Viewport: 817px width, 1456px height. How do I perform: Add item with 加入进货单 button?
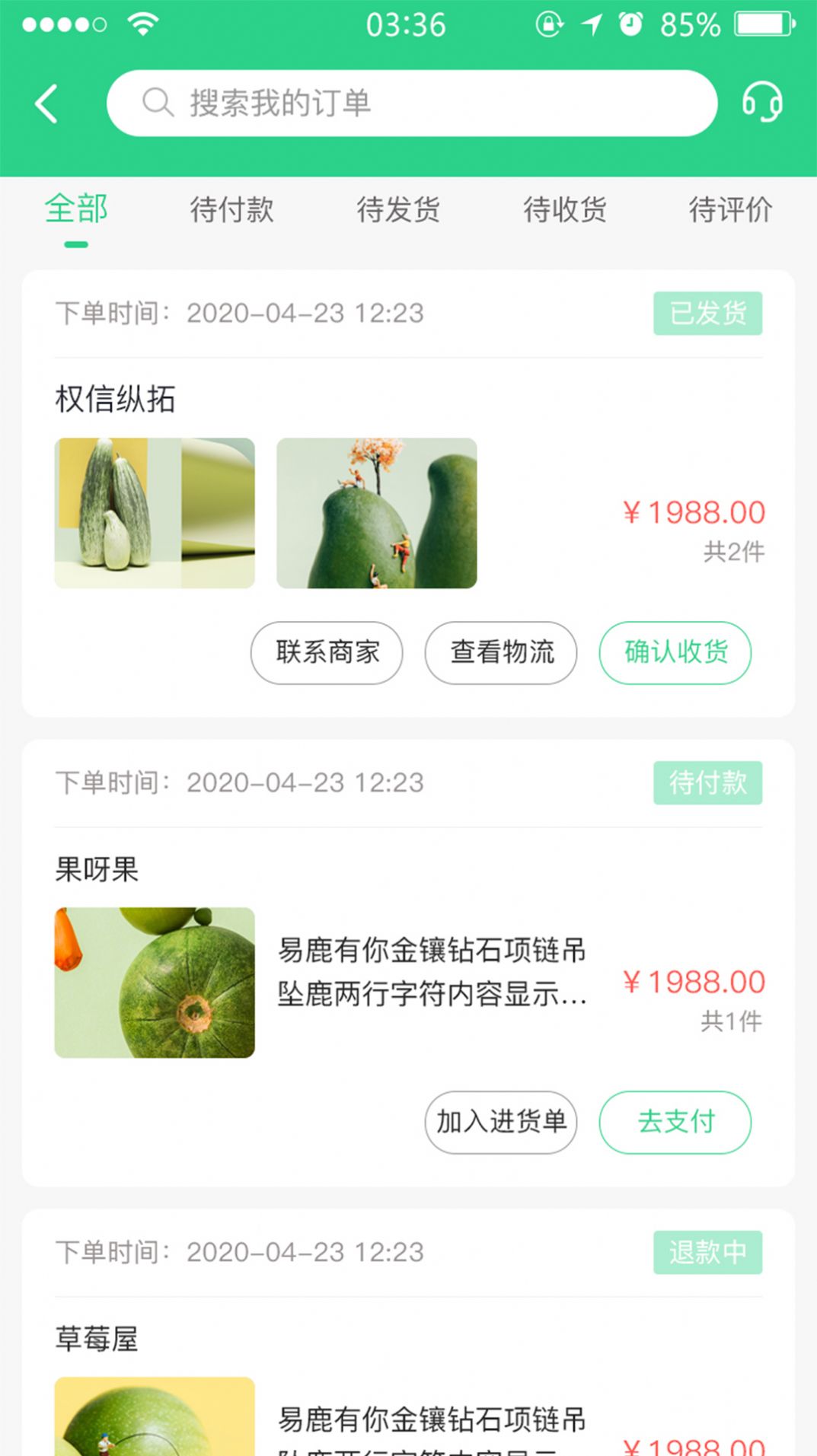click(x=500, y=1121)
